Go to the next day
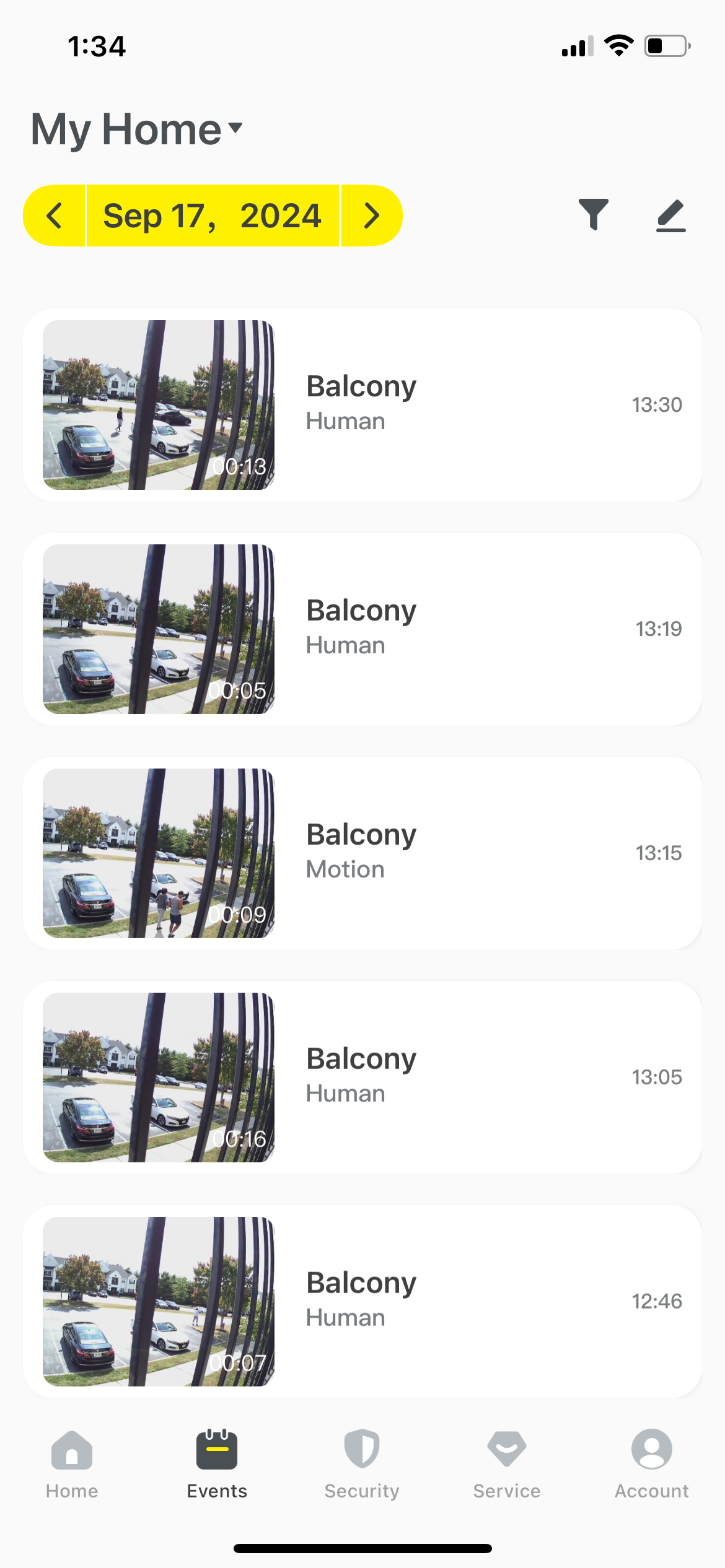 [x=371, y=216]
